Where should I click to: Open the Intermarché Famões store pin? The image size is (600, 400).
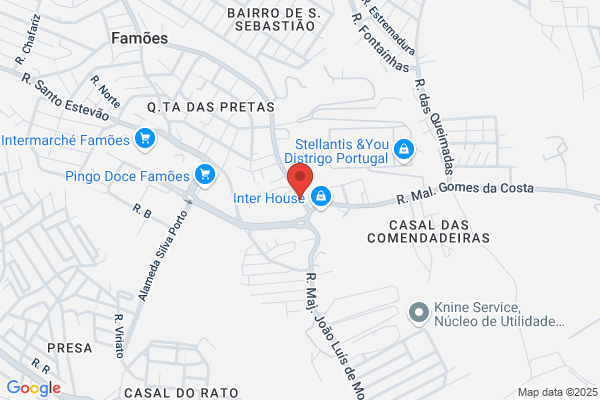point(145,139)
